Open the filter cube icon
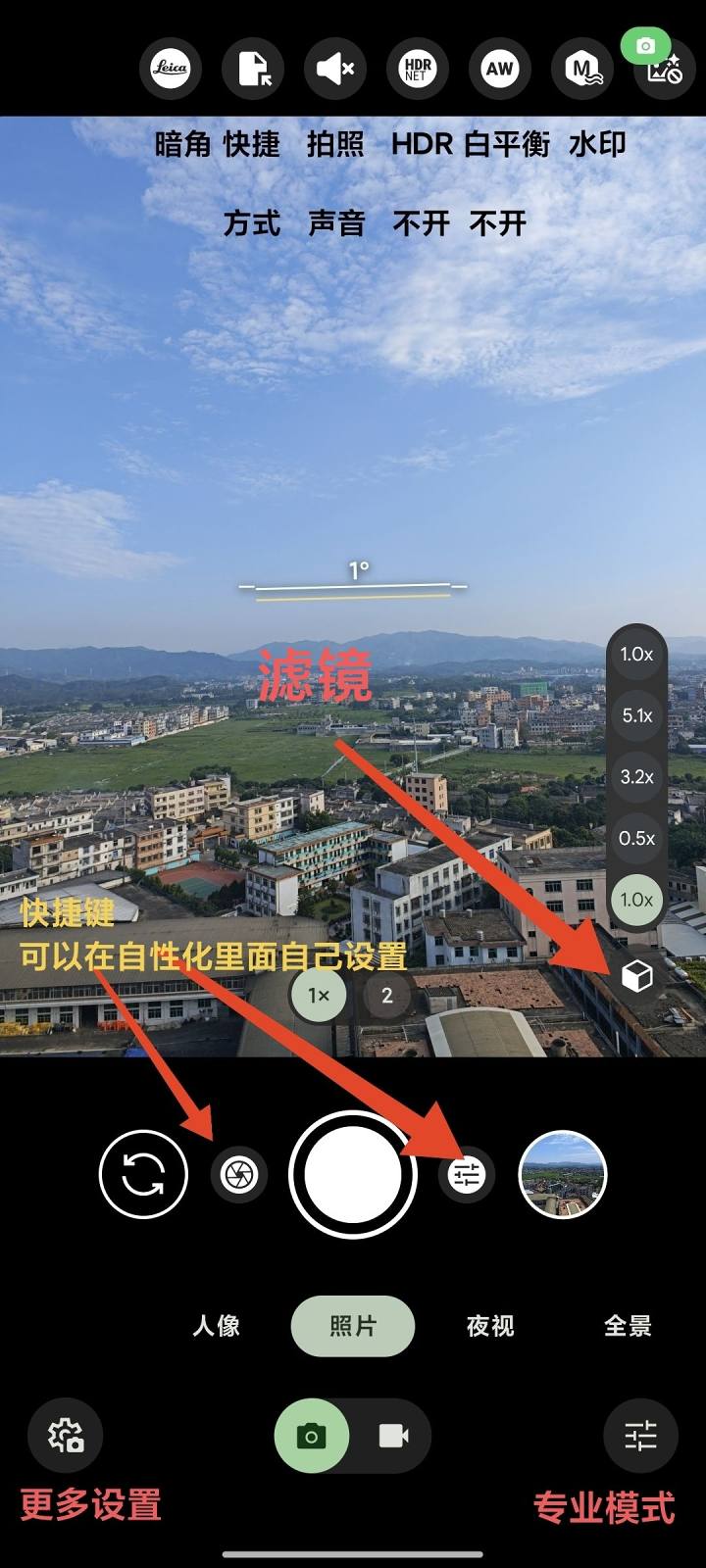This screenshot has height=1568, width=706. coord(637,976)
